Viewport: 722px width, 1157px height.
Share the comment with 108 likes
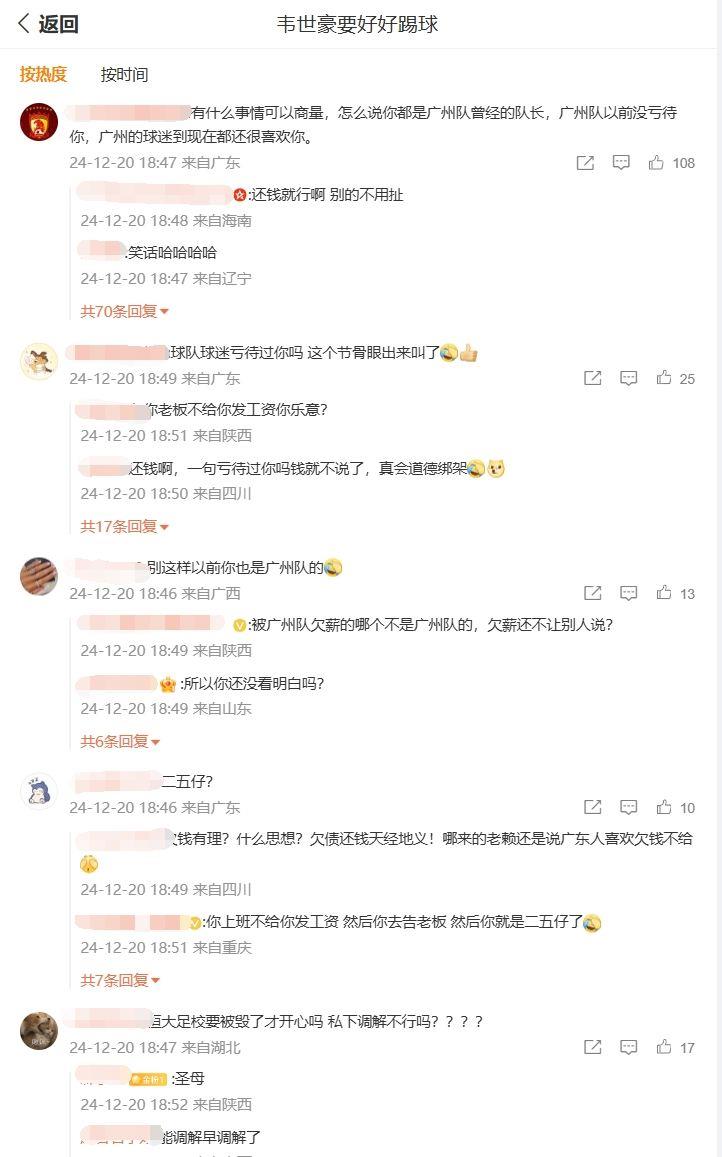586,163
